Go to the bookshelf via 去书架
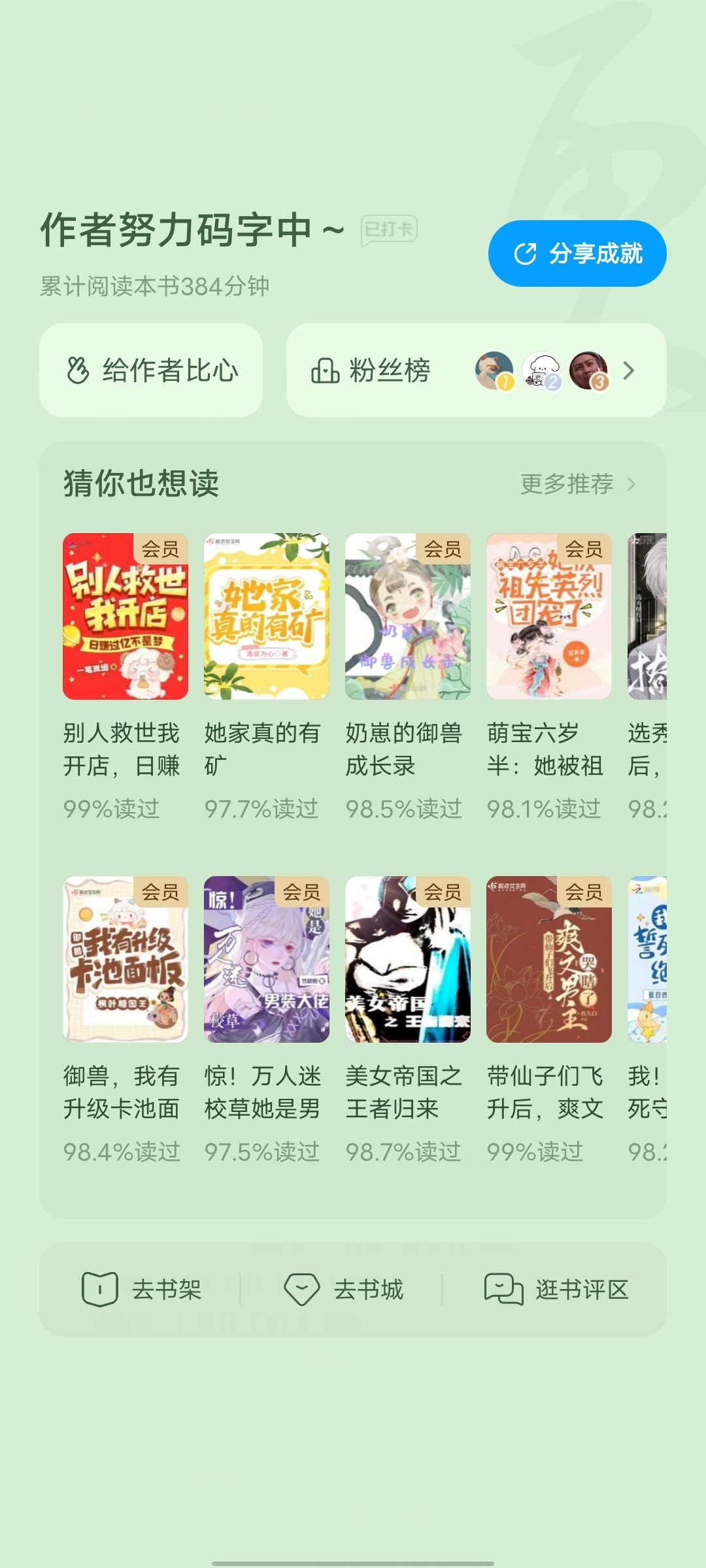 coord(141,1290)
